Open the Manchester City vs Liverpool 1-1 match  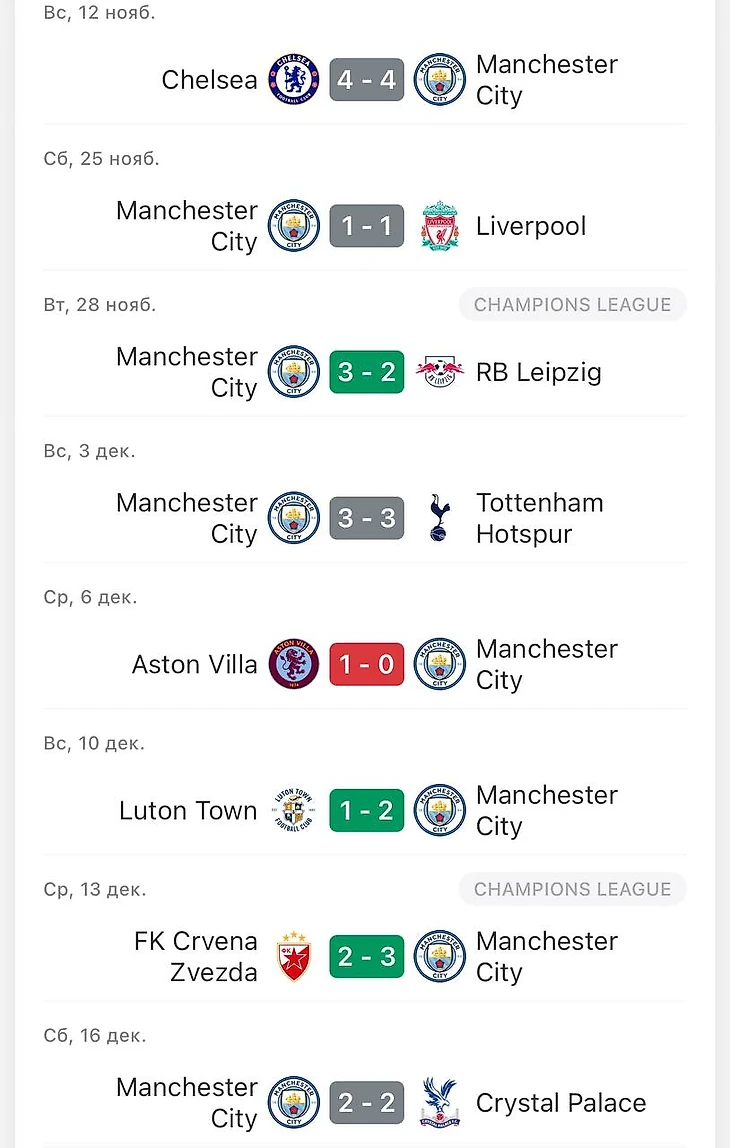(366, 226)
